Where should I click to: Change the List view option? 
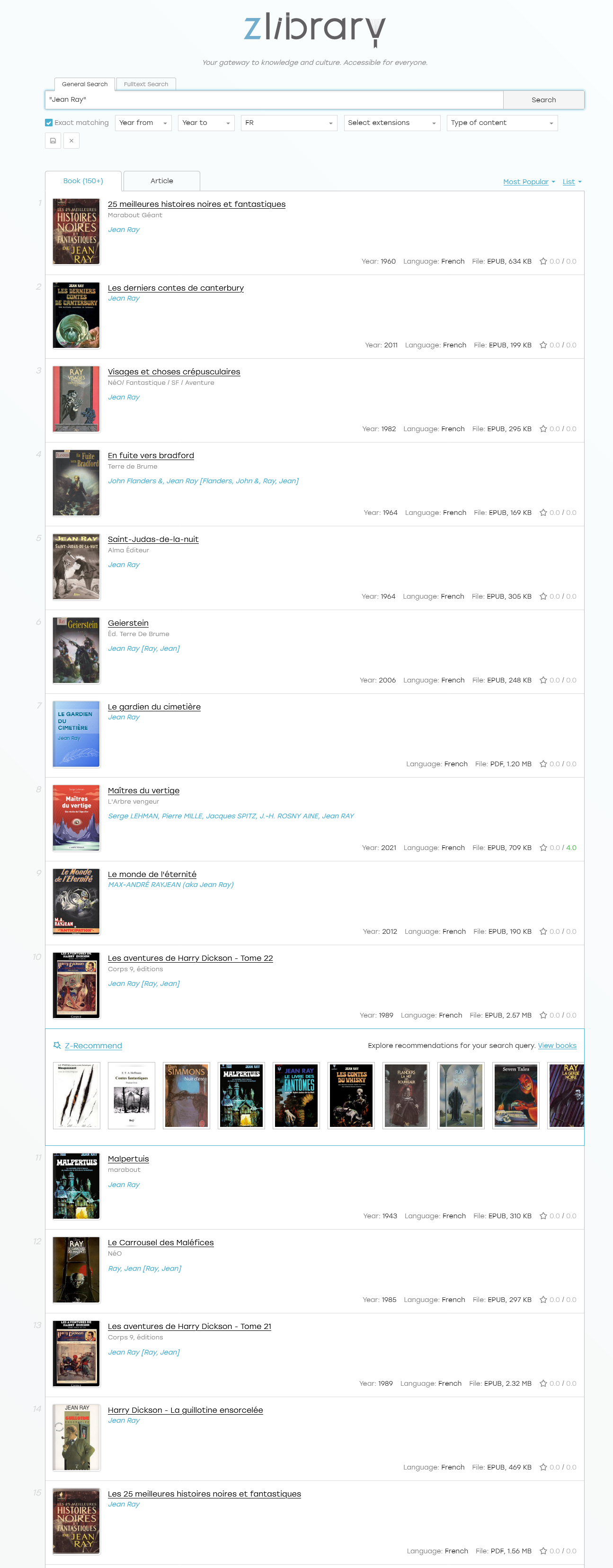point(571,182)
